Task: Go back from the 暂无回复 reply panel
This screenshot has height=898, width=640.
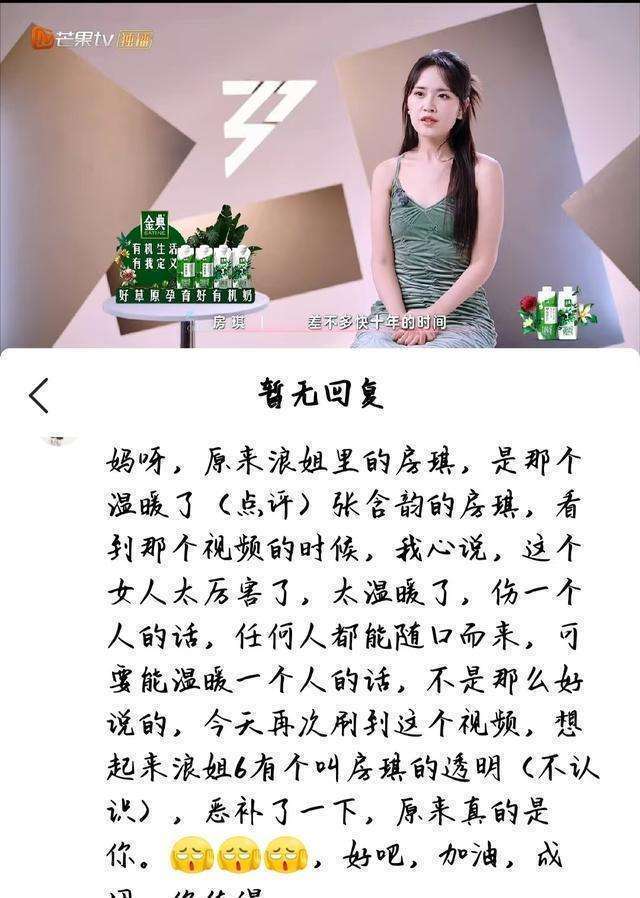Action: click(40, 396)
